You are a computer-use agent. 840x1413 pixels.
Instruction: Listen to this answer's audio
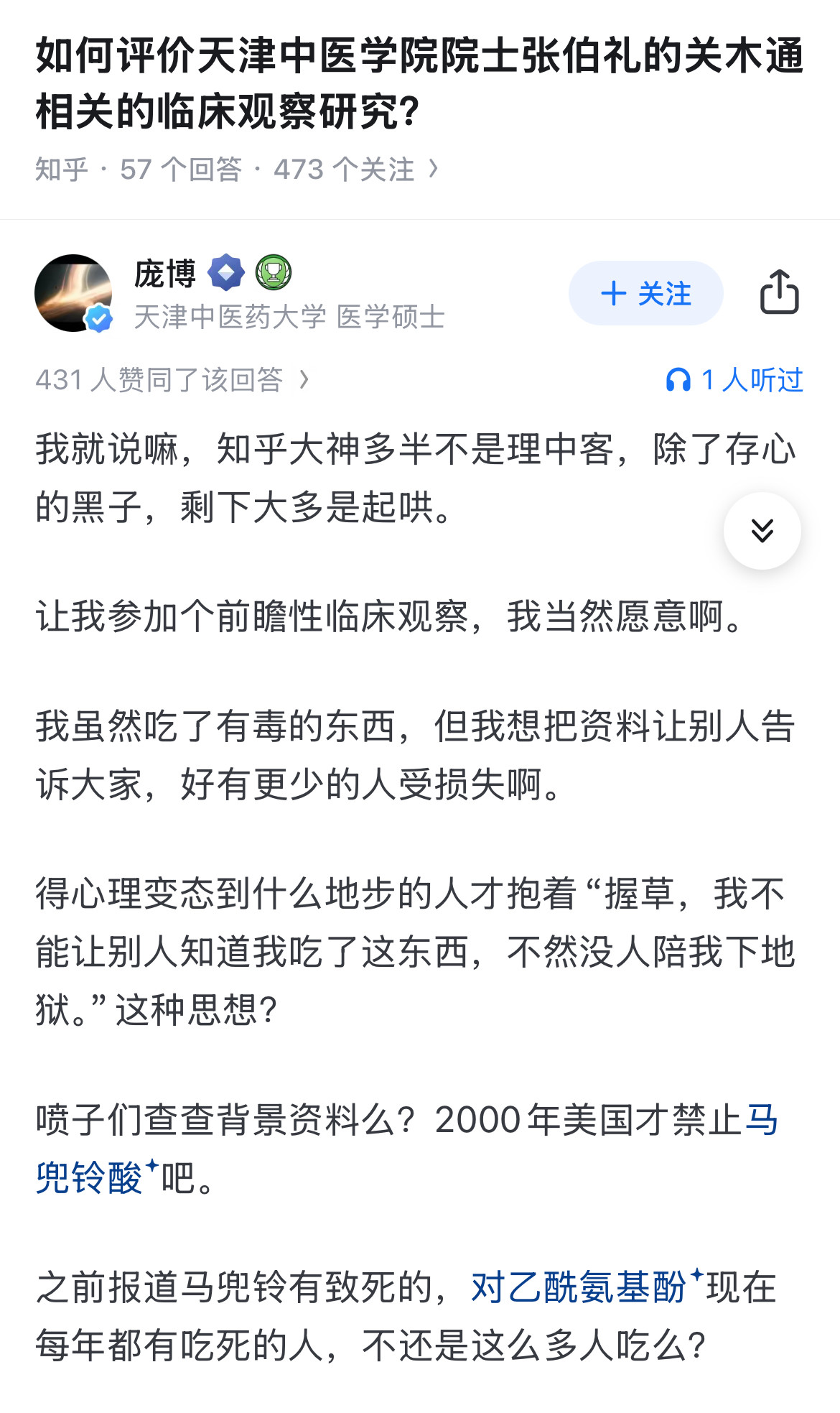point(734,380)
